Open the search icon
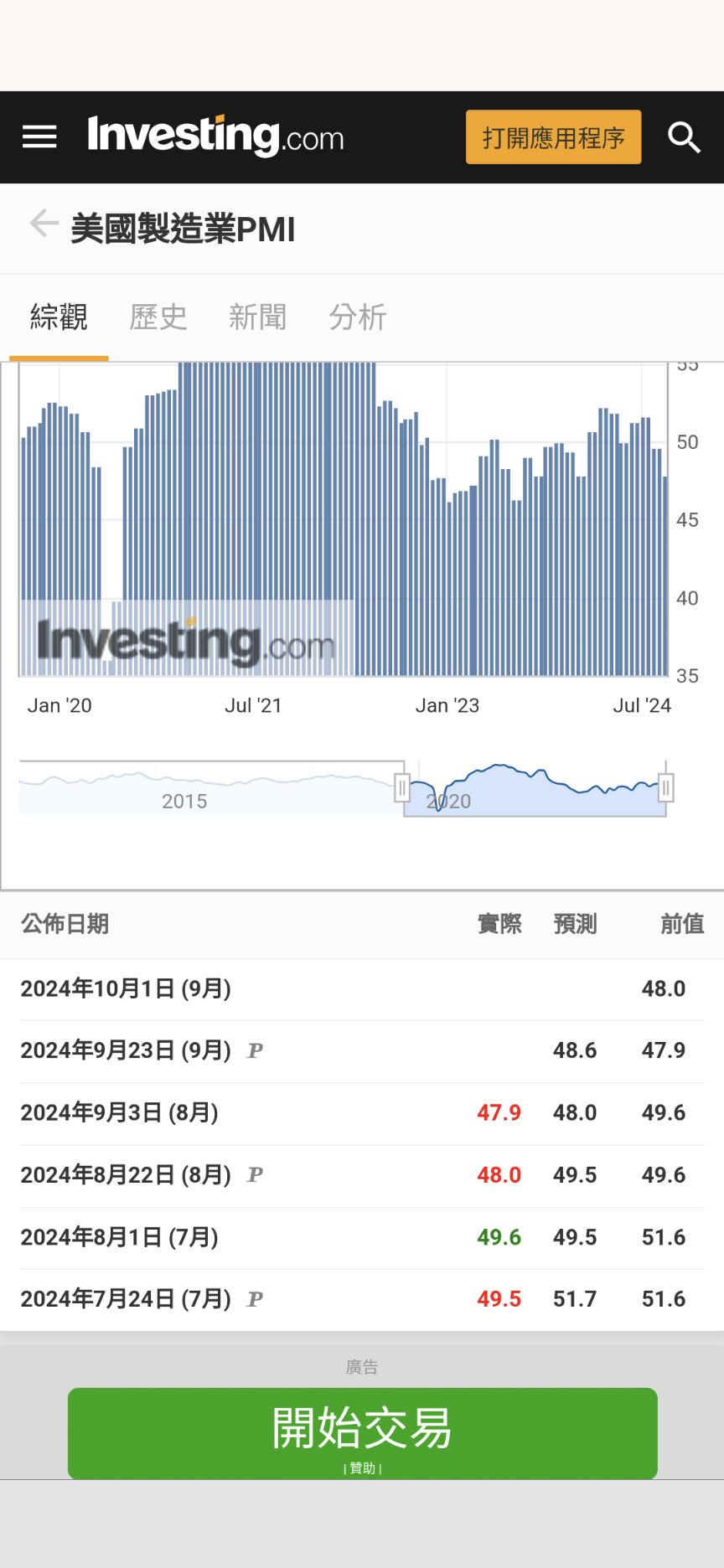Screen dimensions: 724x1568 [684, 137]
